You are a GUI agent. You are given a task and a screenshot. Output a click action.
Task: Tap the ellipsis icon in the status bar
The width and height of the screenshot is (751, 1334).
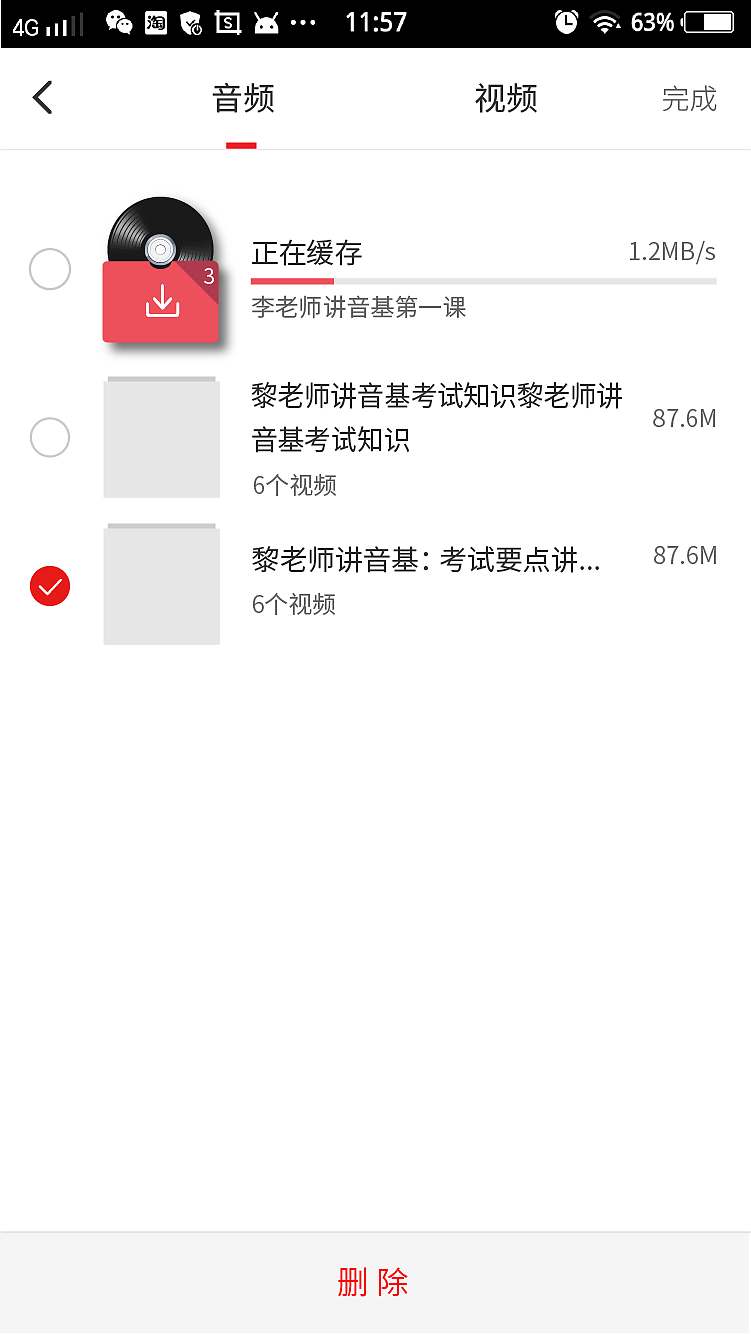[301, 22]
